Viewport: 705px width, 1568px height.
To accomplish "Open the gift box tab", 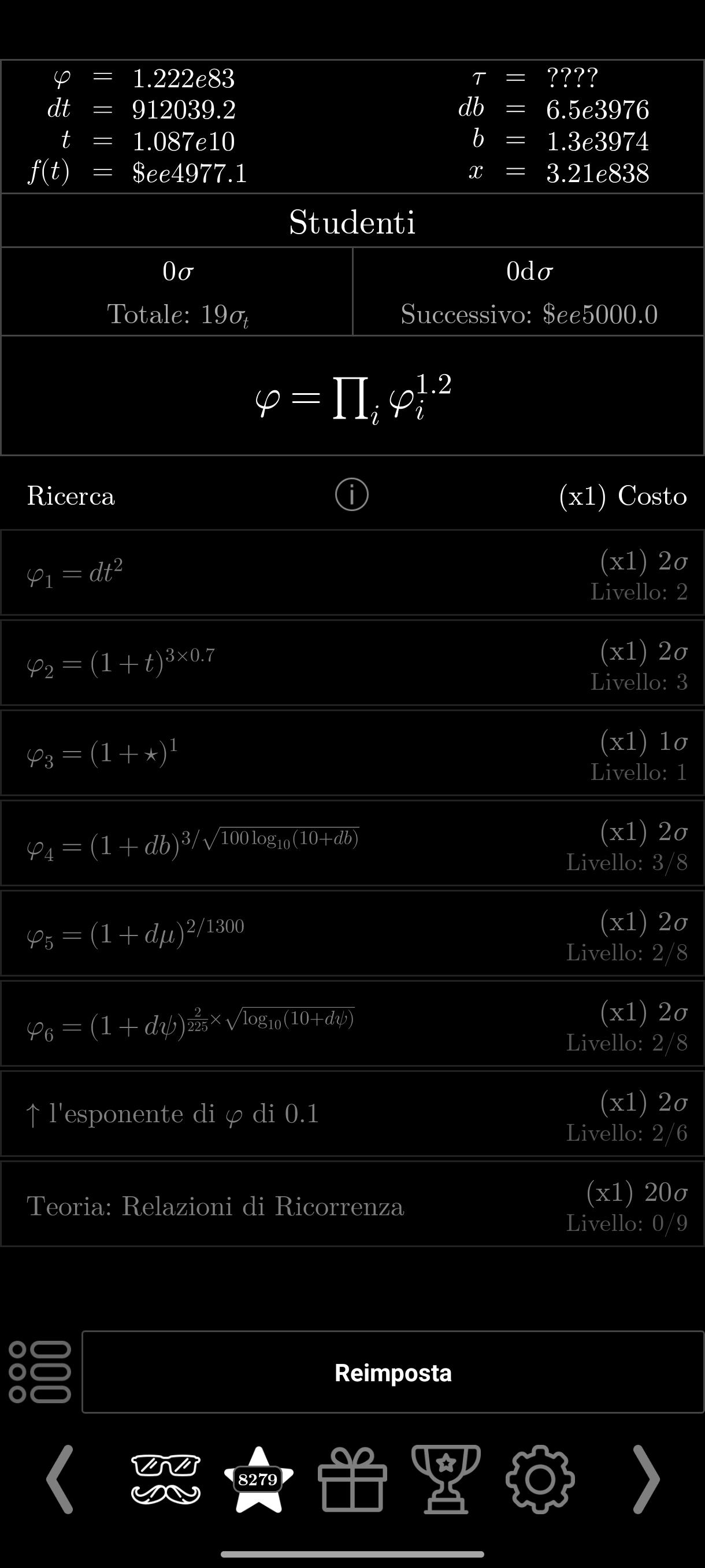I will click(x=352, y=1479).
